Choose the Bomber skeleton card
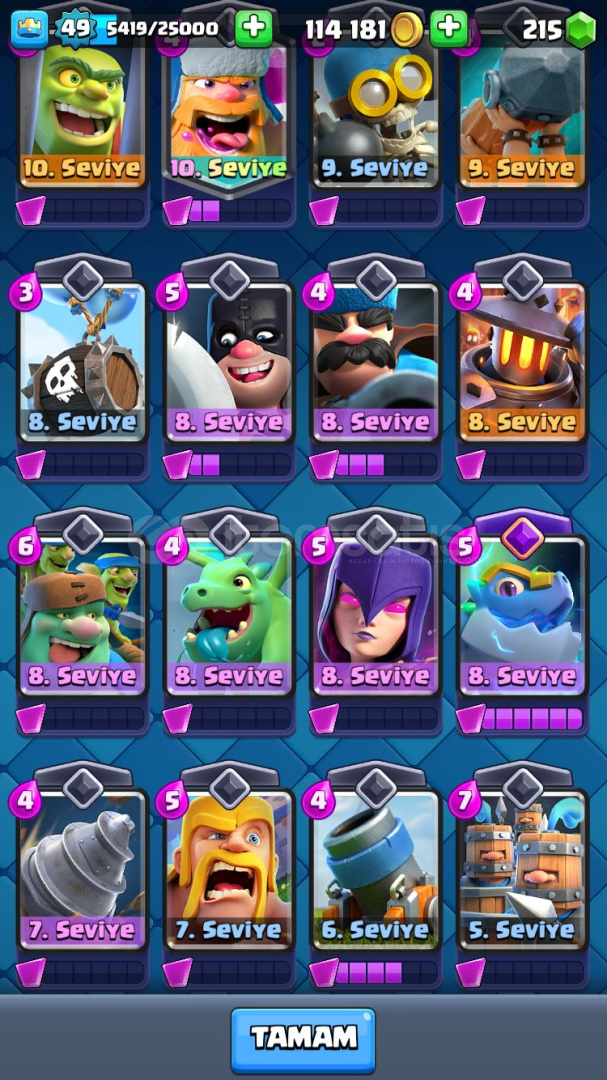The image size is (607, 1080). pyautogui.click(x=376, y=120)
